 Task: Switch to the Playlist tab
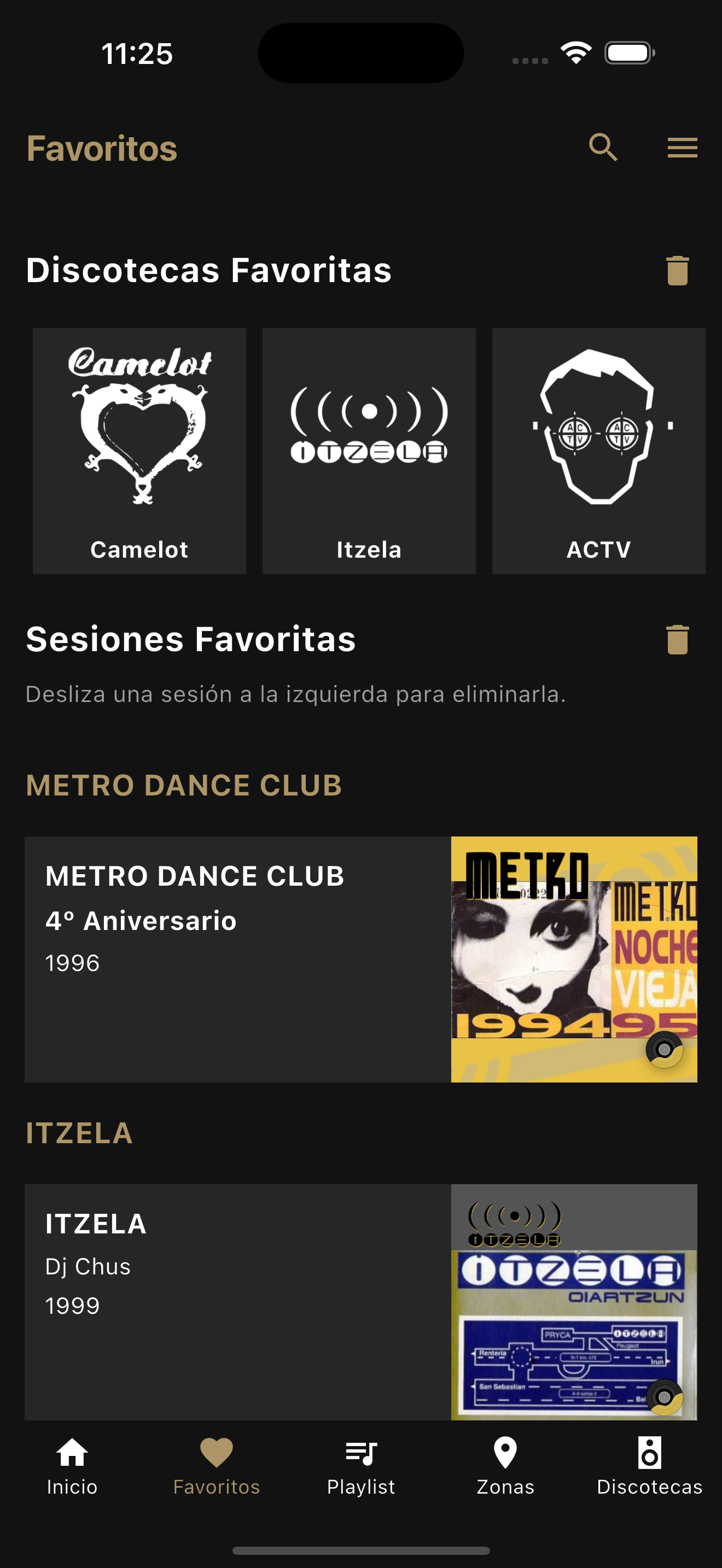click(361, 1467)
